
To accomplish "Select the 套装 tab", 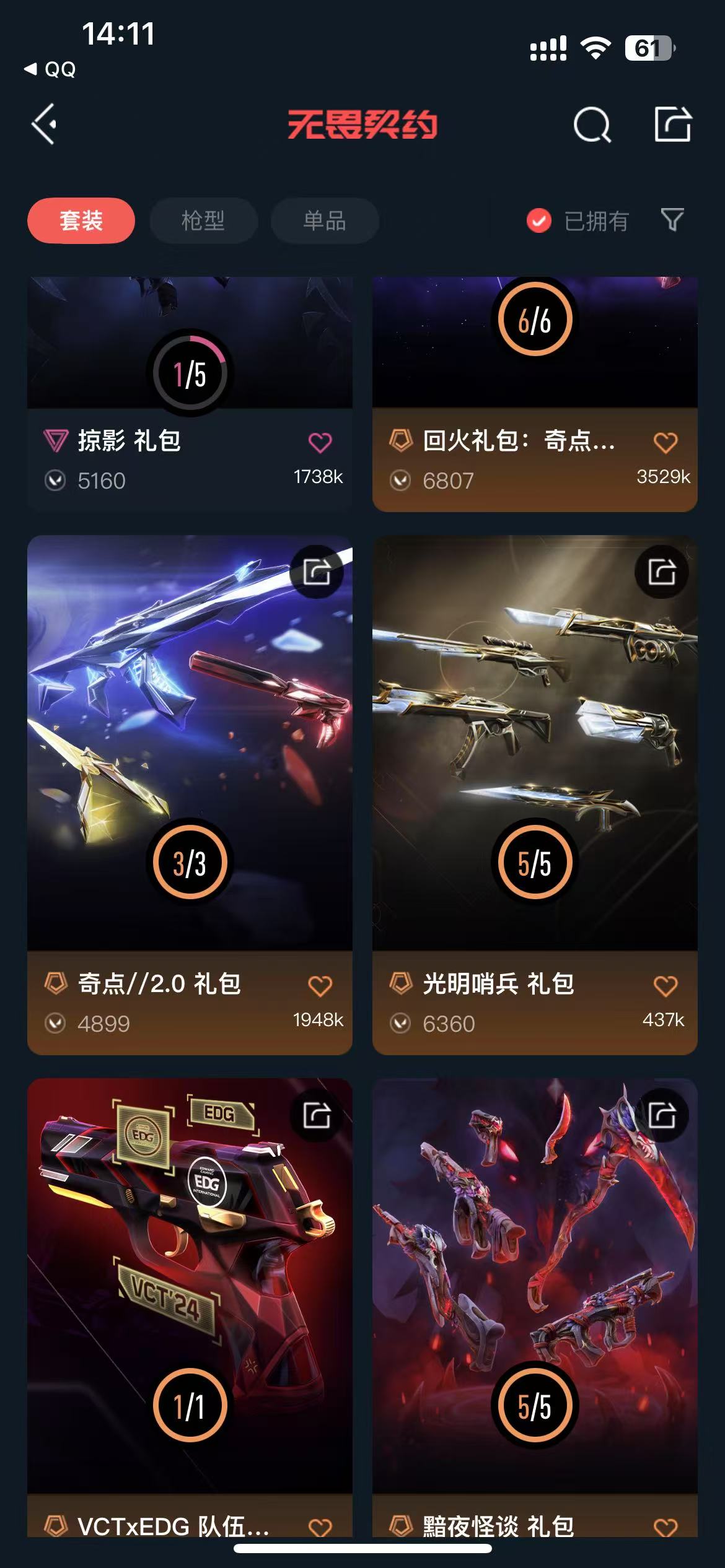I will click(x=81, y=220).
